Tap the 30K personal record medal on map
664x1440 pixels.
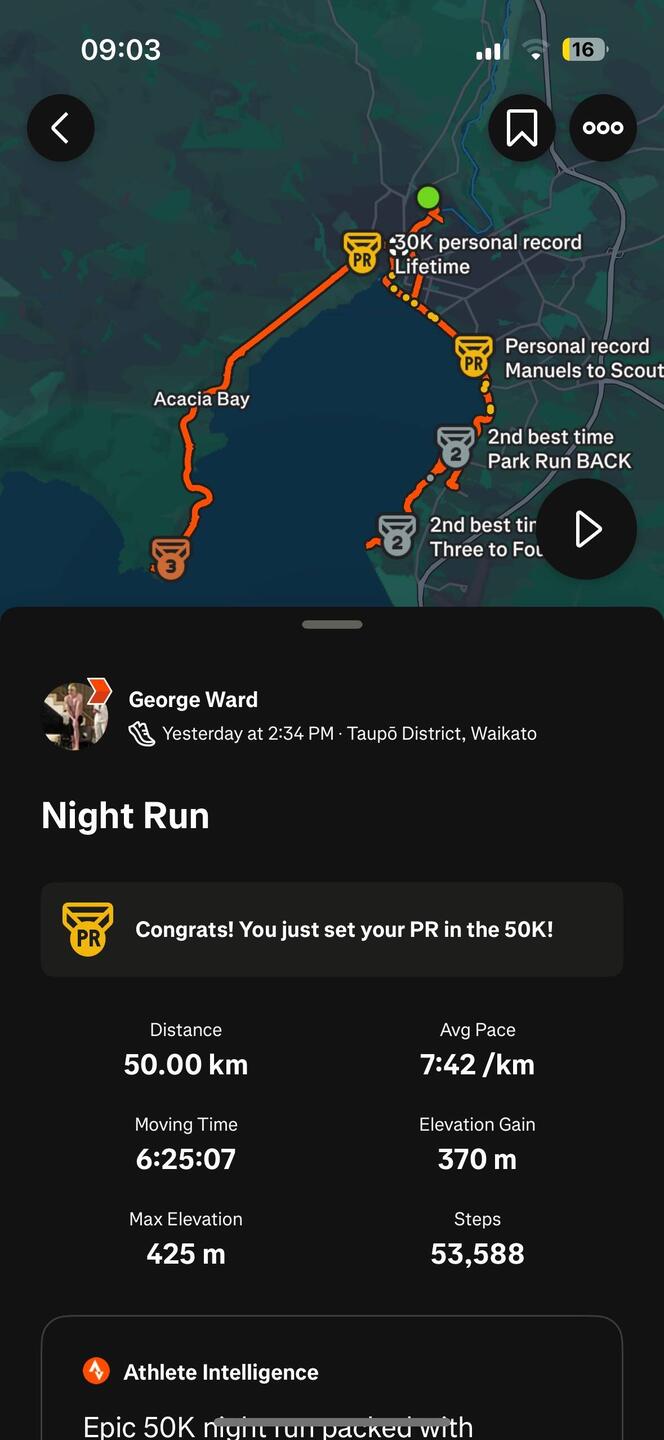362,253
